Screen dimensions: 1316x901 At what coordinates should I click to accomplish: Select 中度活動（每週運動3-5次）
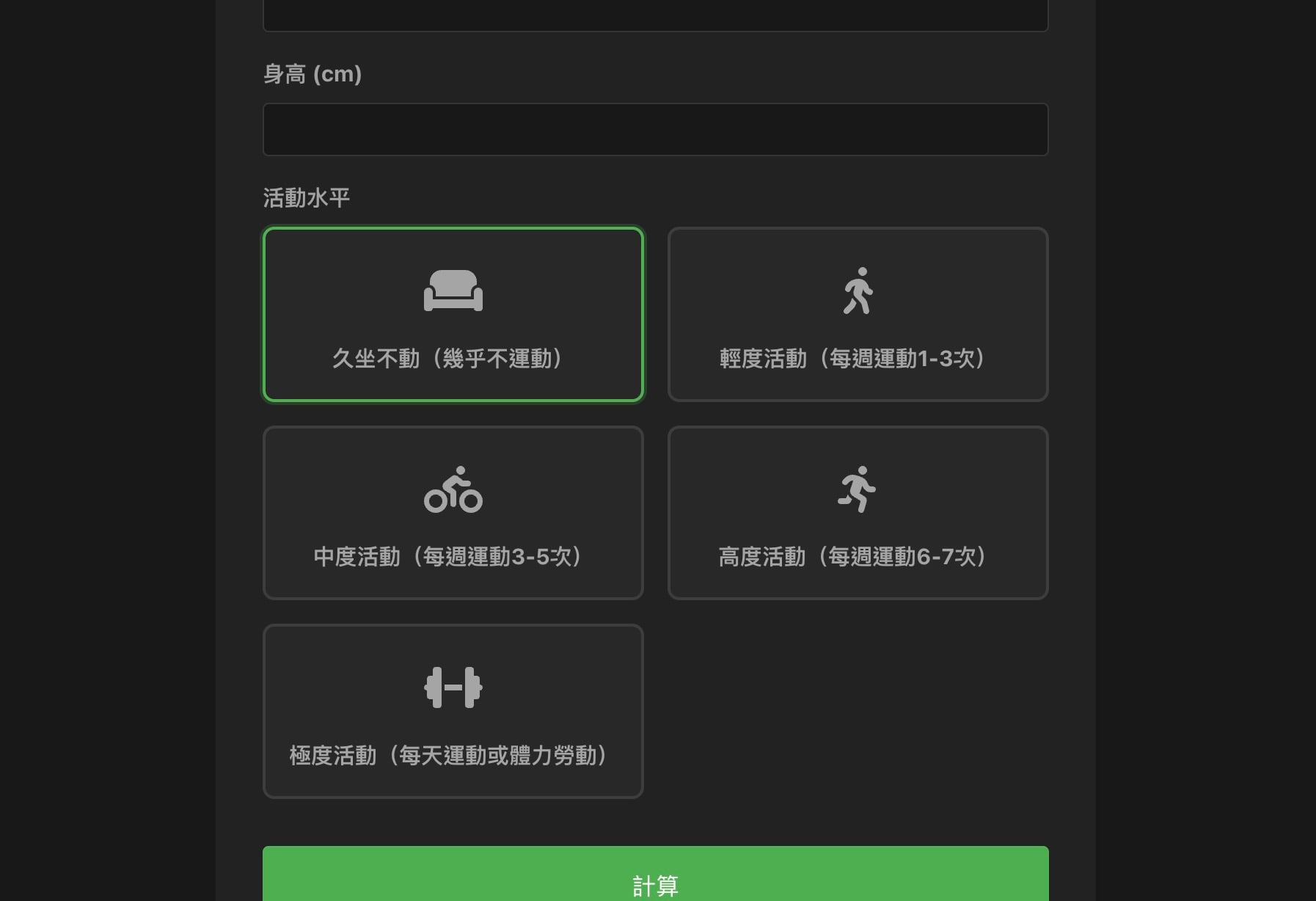(x=453, y=512)
